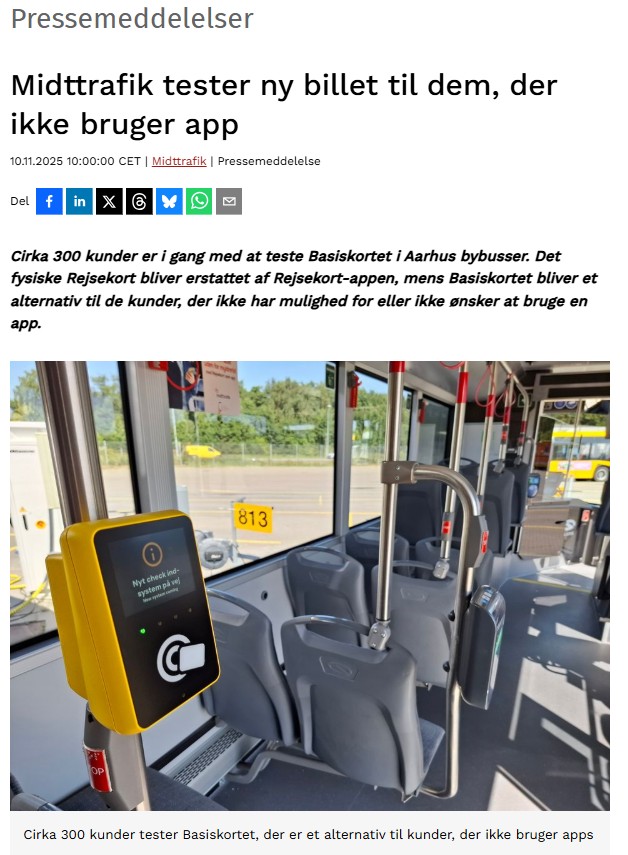Share the article via WhatsApp
The width and height of the screenshot is (628, 855).
pyautogui.click(x=199, y=201)
